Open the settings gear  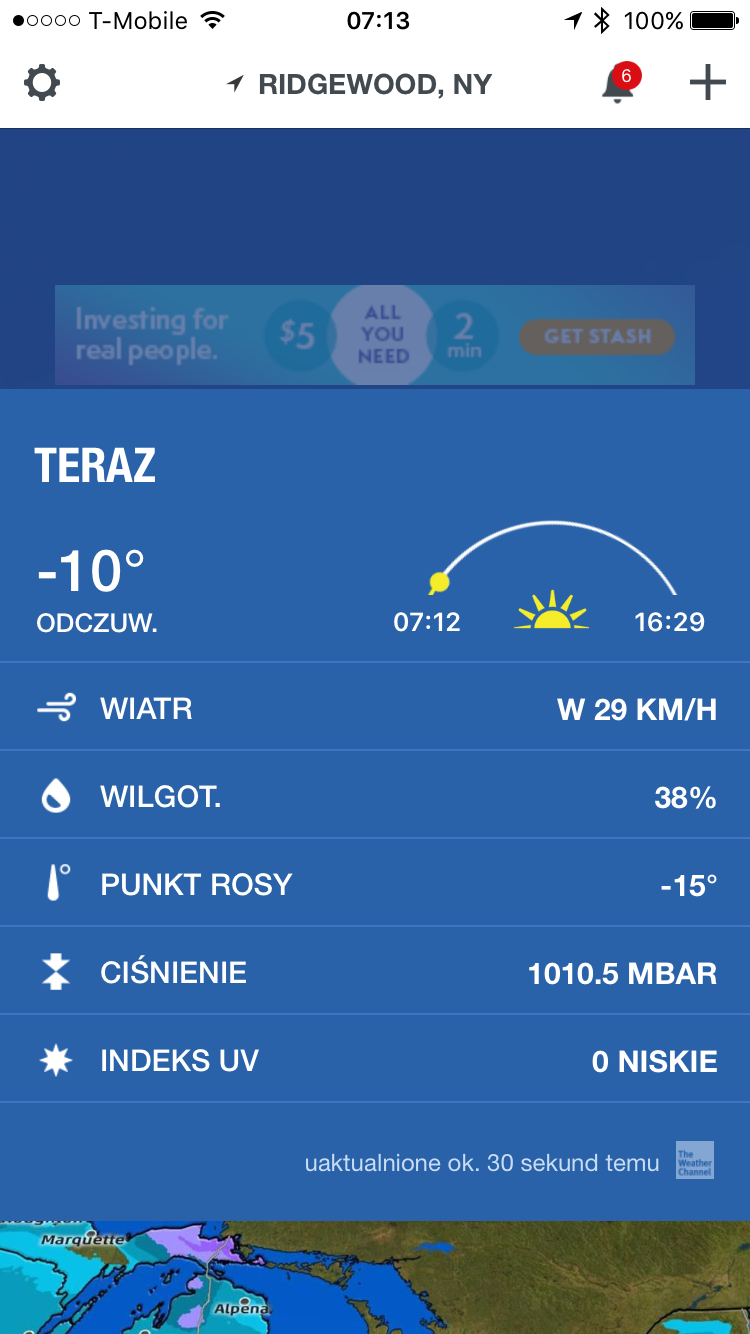point(42,84)
